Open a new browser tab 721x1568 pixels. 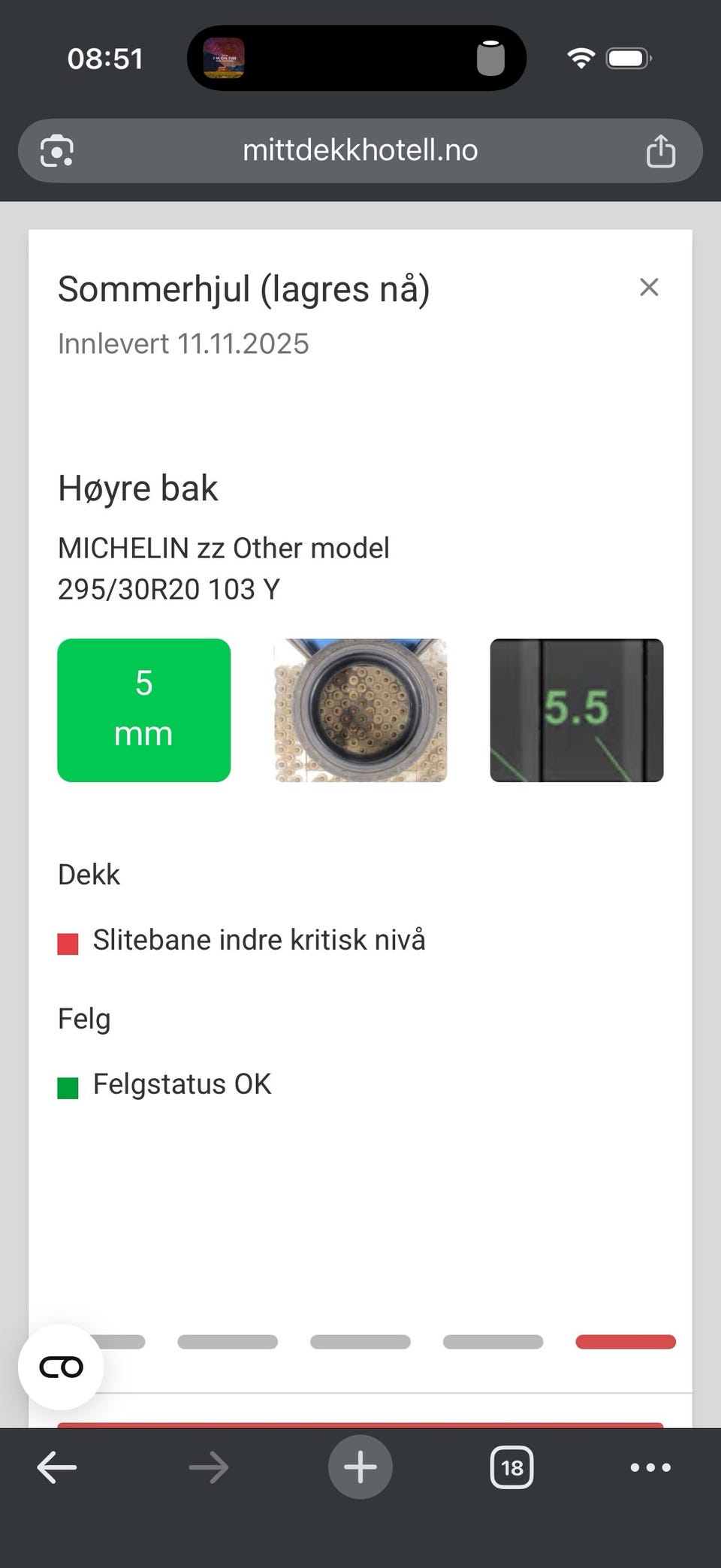[360, 1467]
